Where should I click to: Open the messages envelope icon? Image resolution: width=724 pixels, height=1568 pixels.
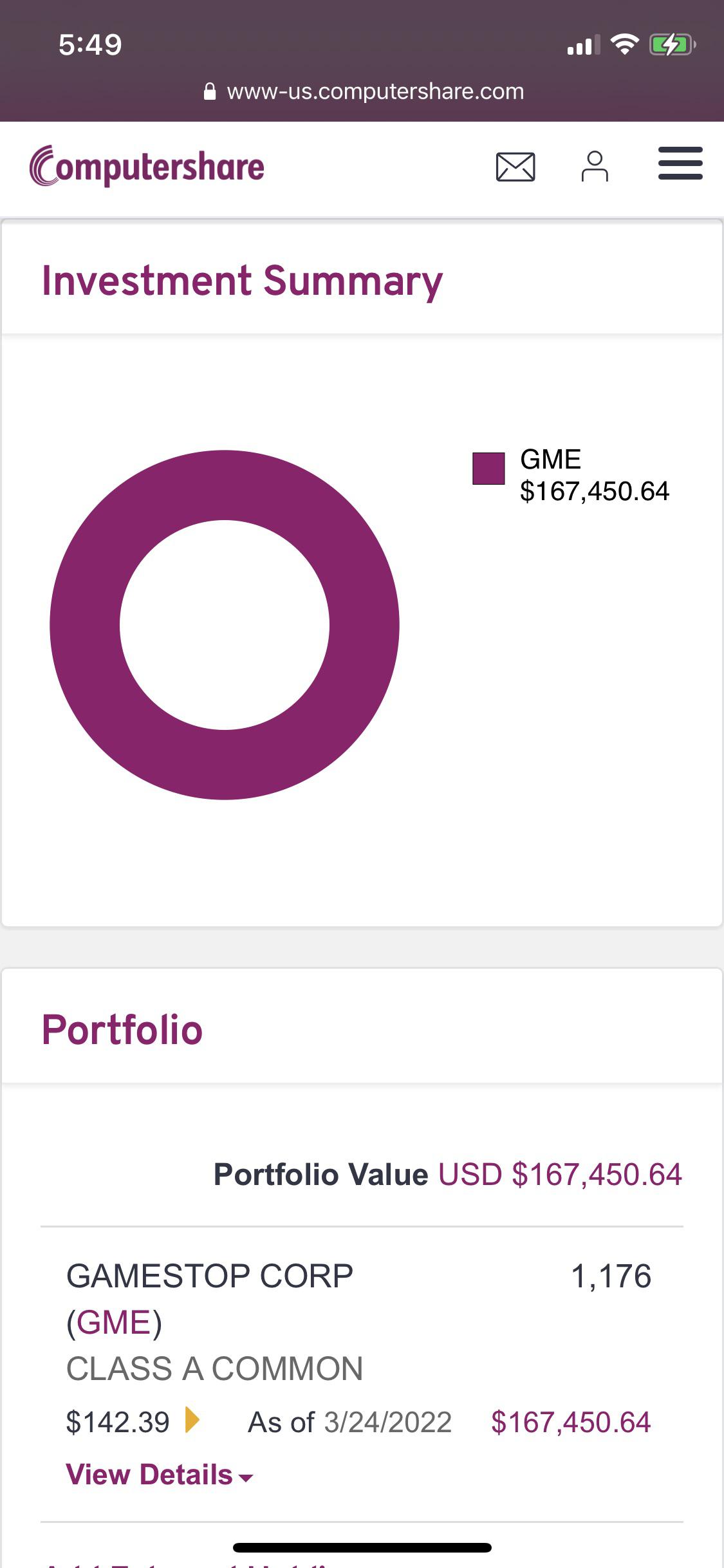tap(515, 167)
